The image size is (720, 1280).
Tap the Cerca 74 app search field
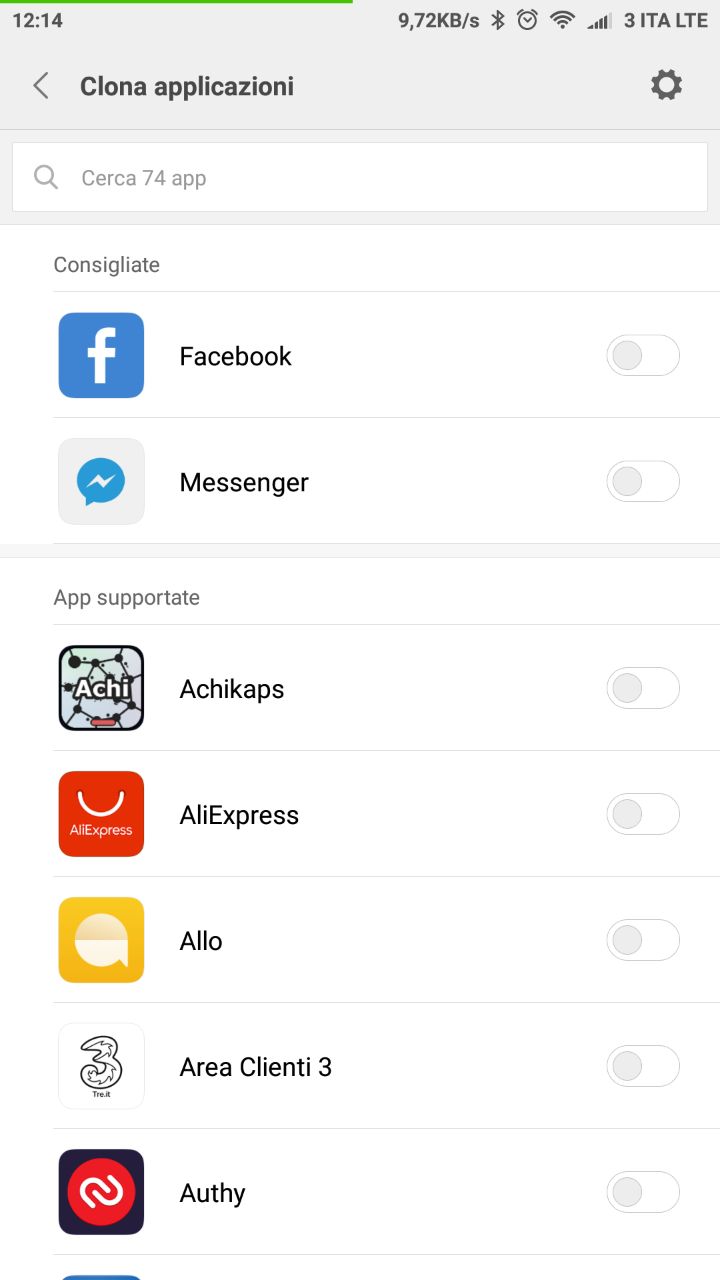(x=360, y=177)
